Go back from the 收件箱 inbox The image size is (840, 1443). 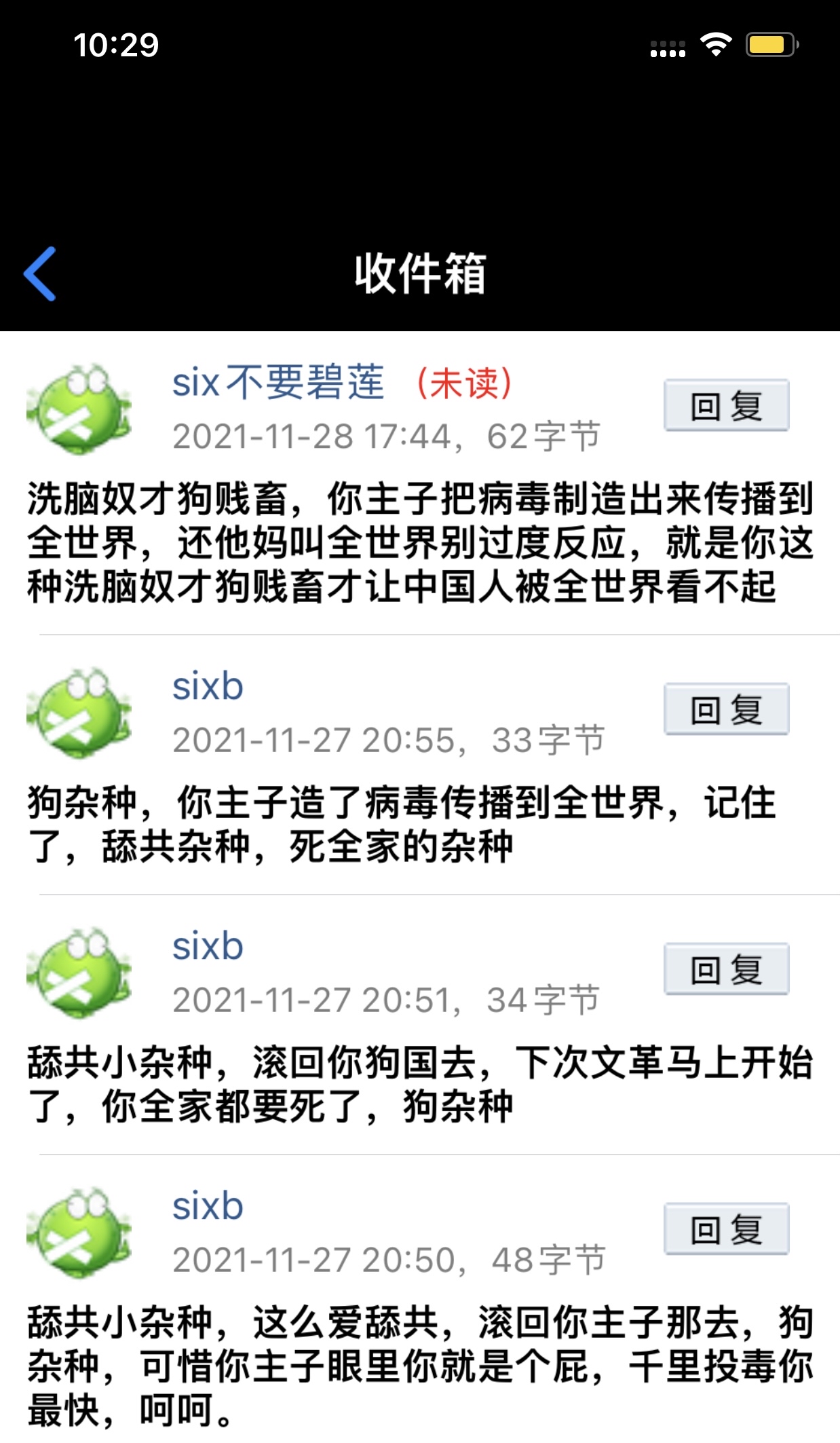(x=40, y=274)
